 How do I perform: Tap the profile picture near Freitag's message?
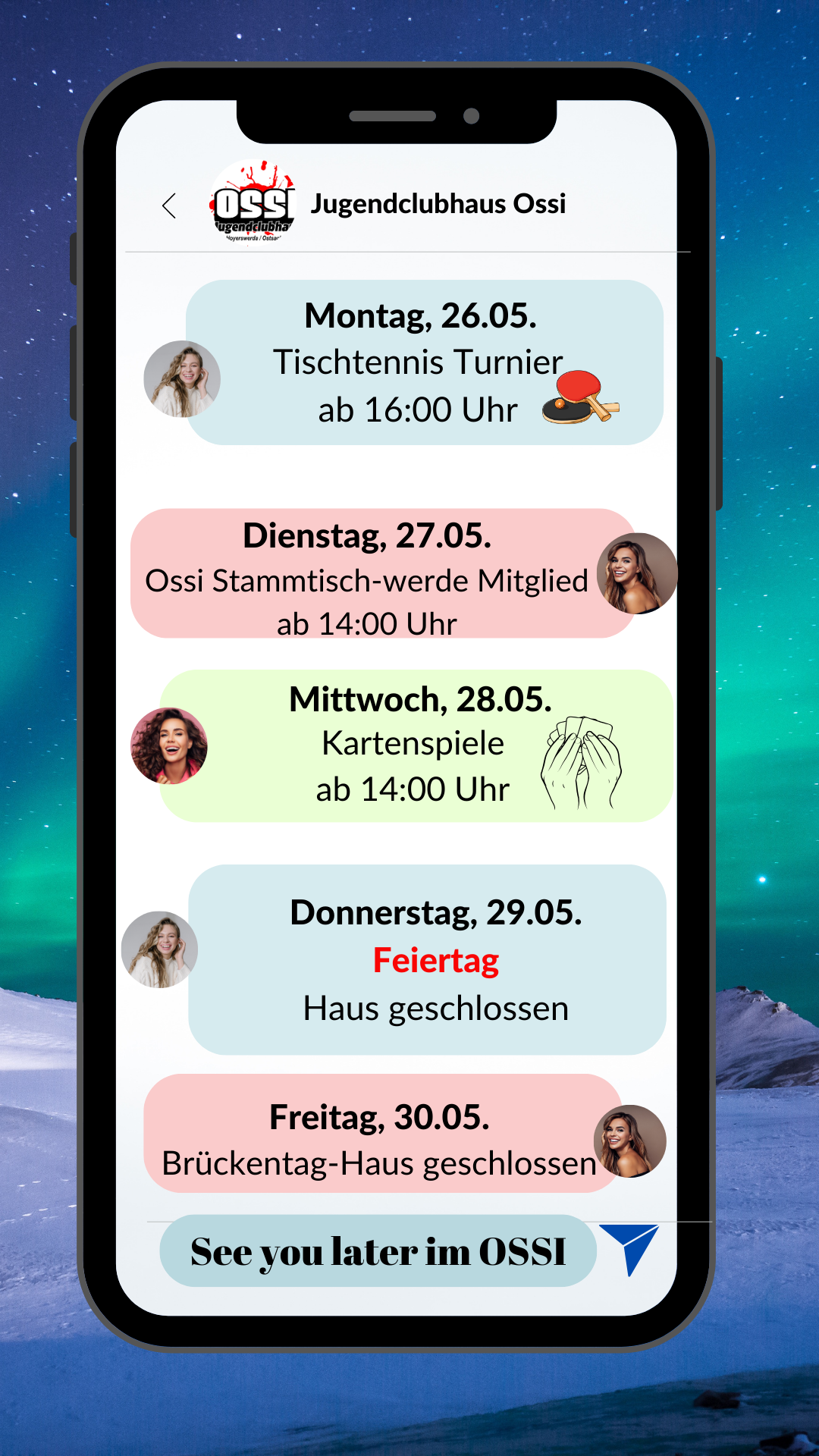click(629, 1141)
